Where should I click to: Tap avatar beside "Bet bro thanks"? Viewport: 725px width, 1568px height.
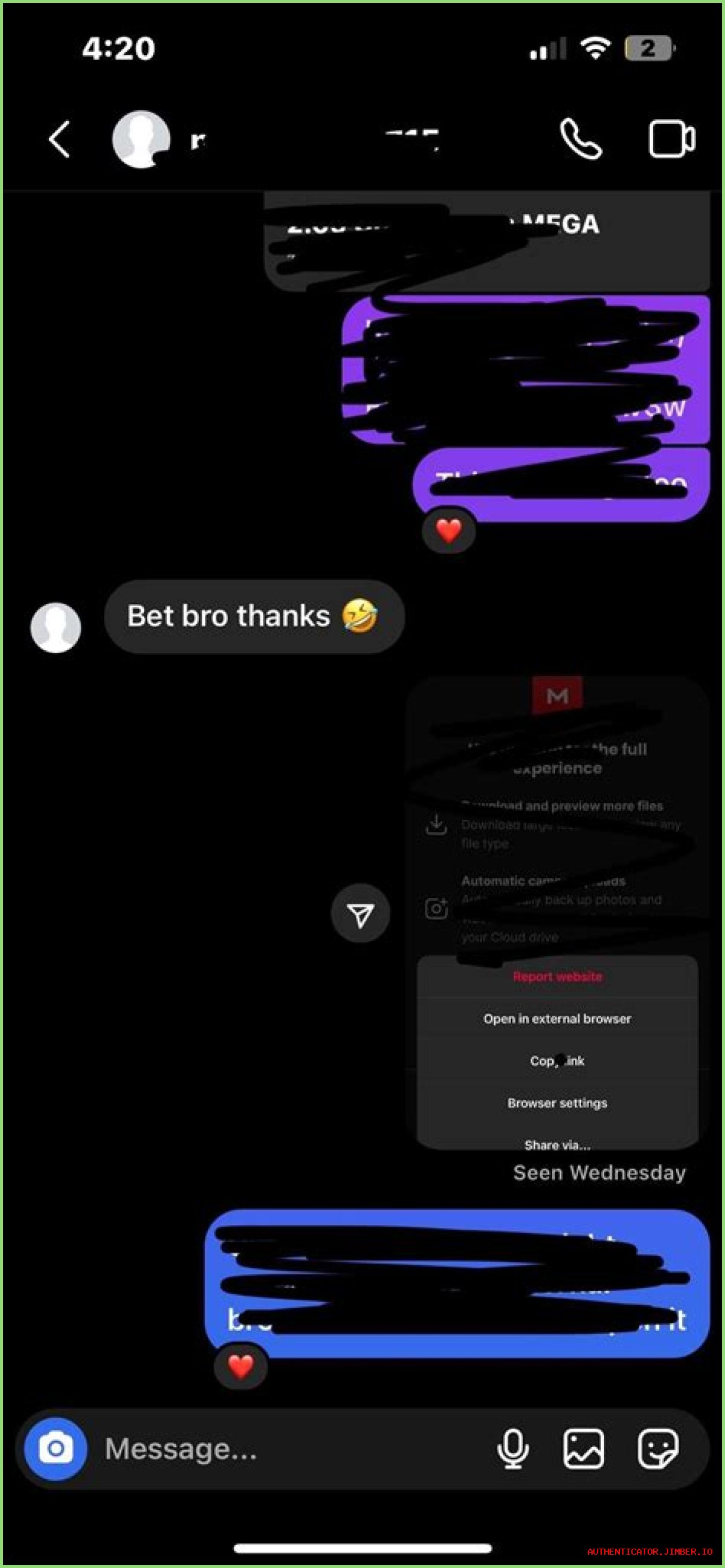point(56,628)
